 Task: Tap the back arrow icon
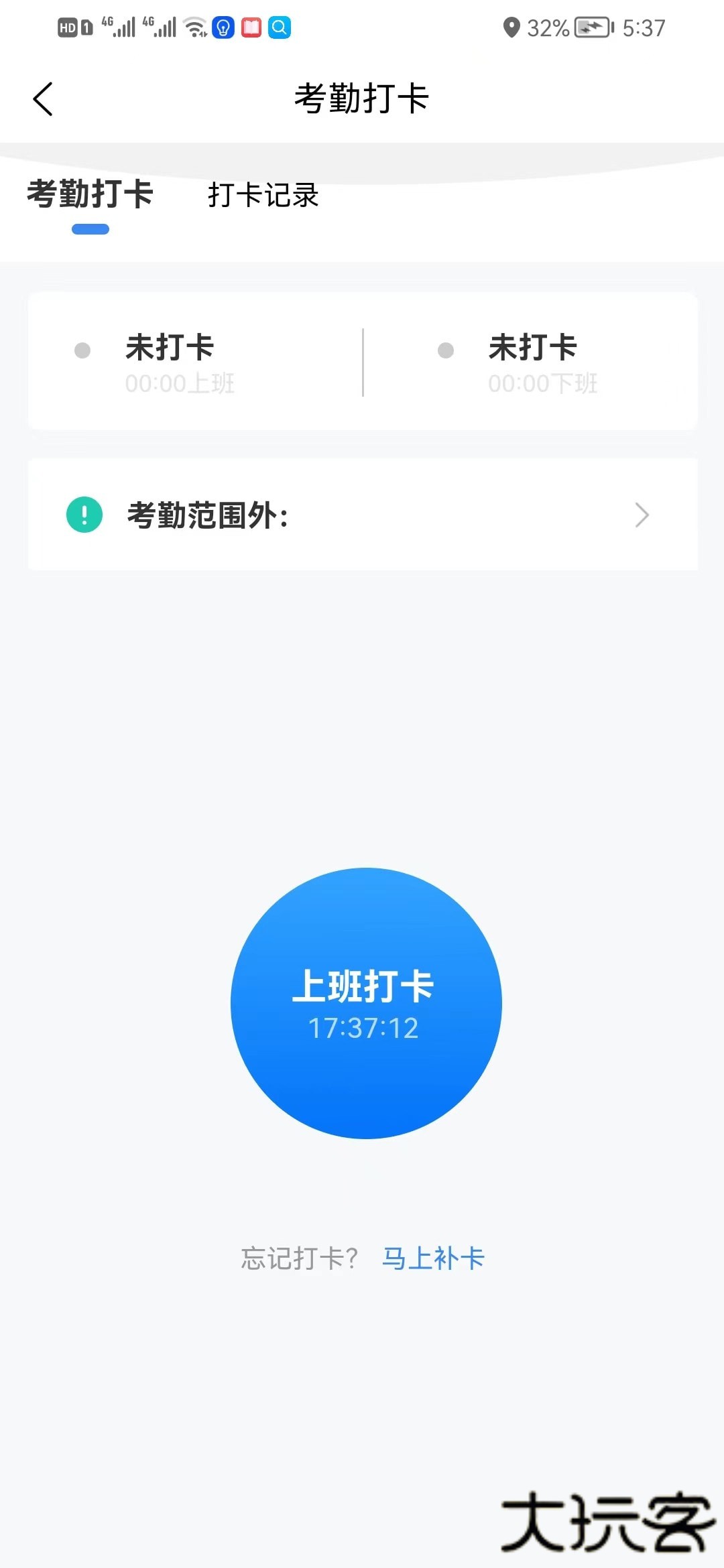click(42, 97)
